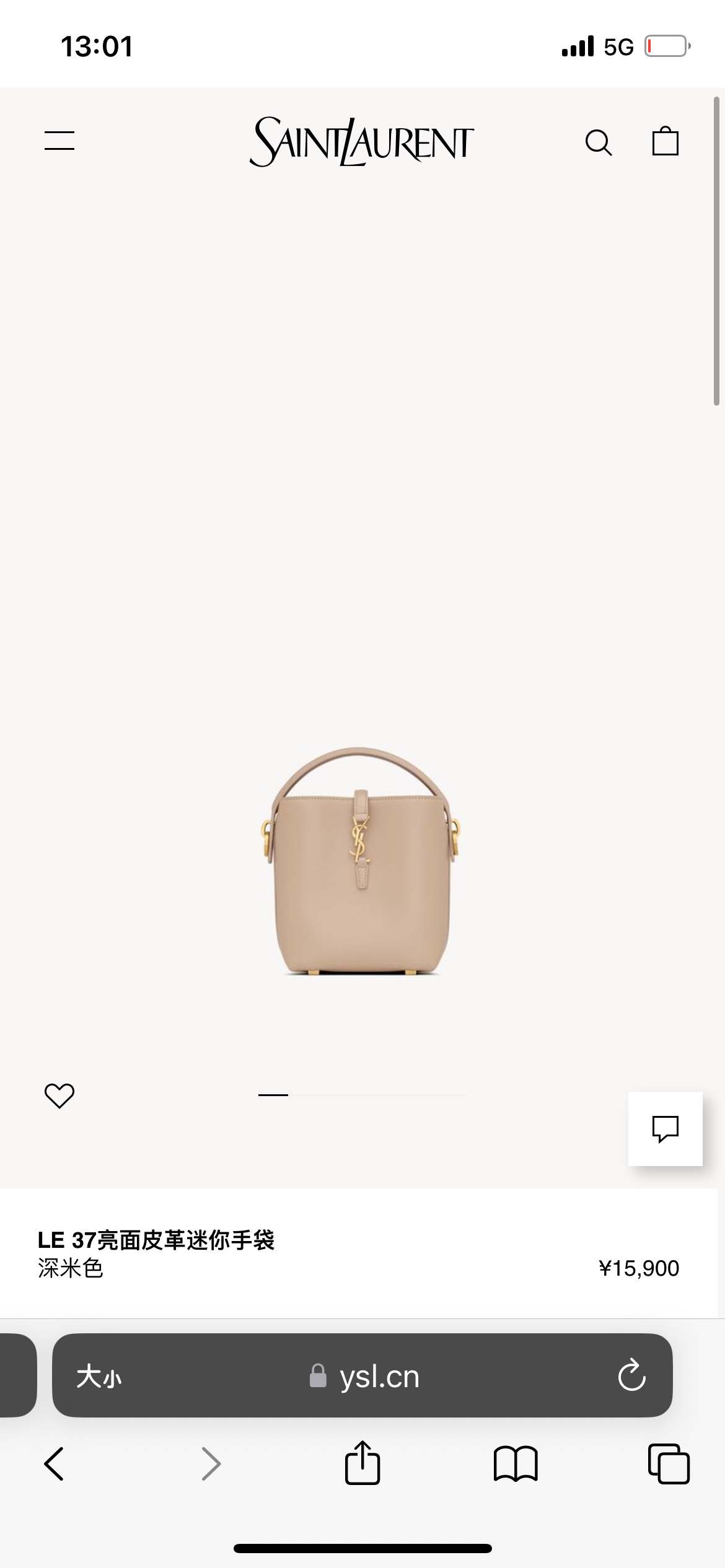View the shopping bag
The width and height of the screenshot is (725, 1568).
(666, 141)
